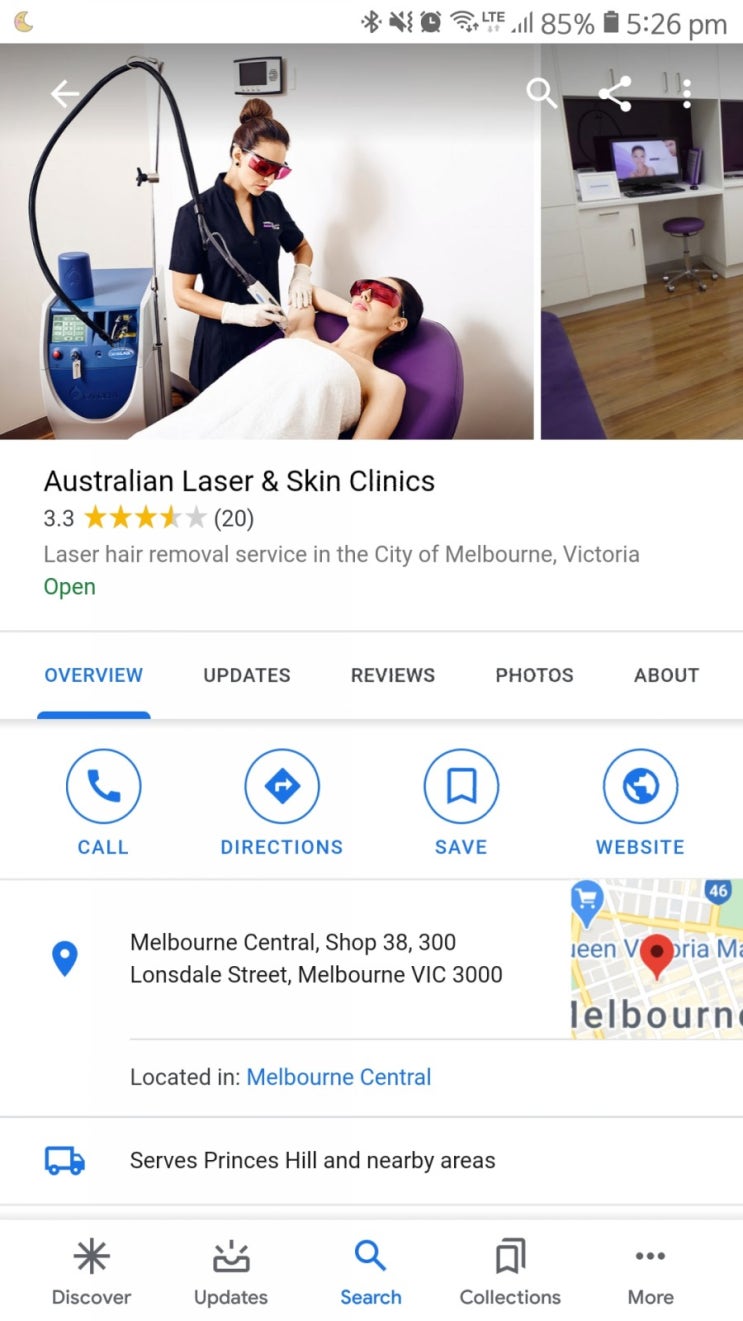Tap the Call icon to phone the clinic
This screenshot has width=743, height=1321.
click(x=103, y=786)
